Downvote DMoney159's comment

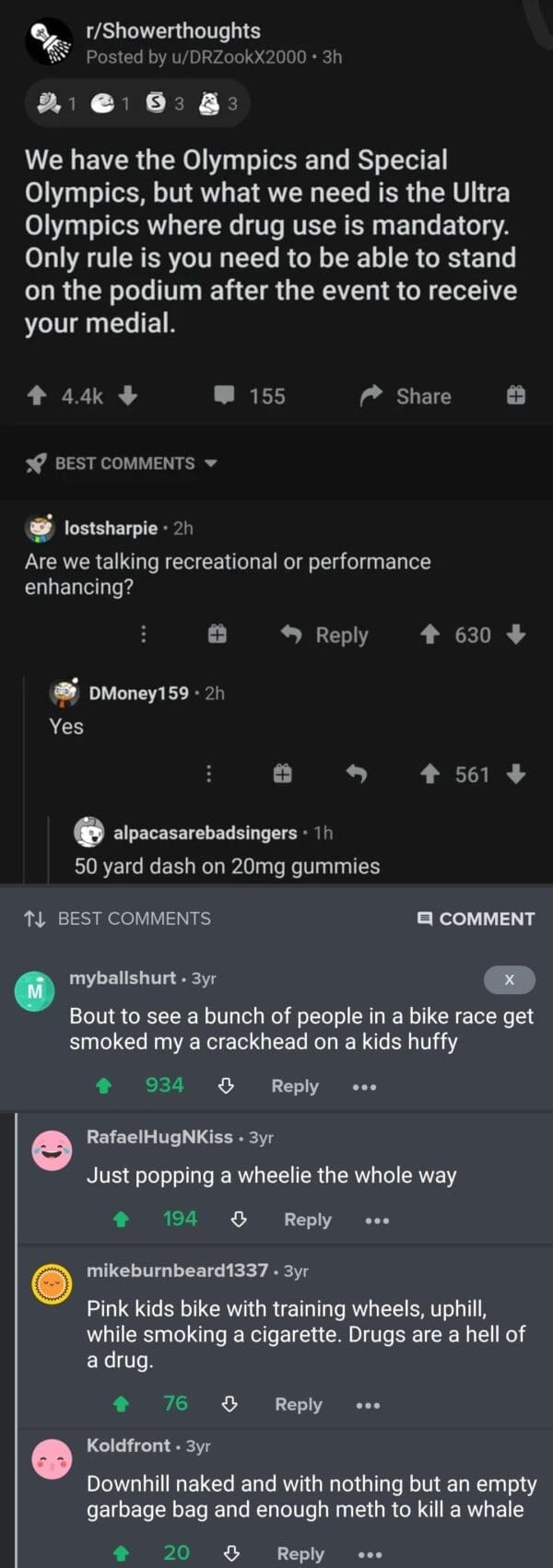[517, 775]
